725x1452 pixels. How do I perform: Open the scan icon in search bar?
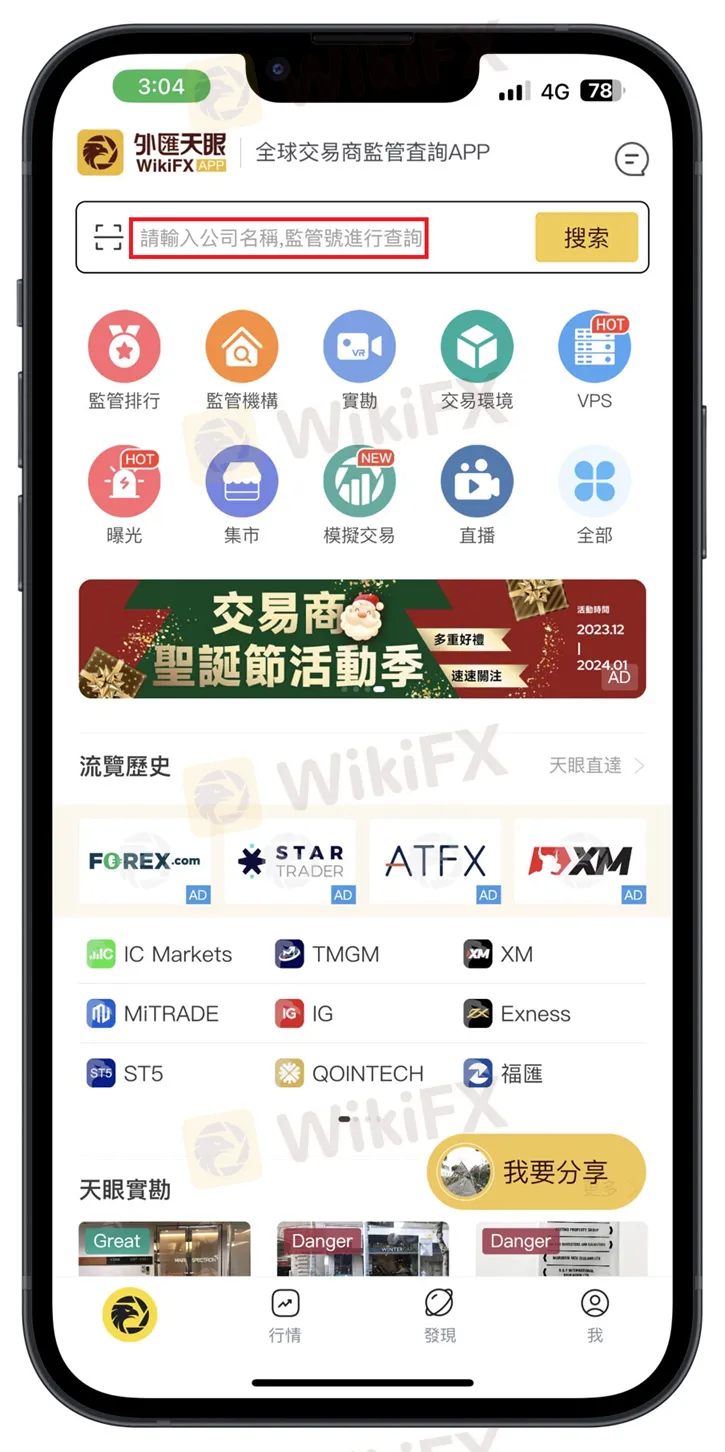107,237
